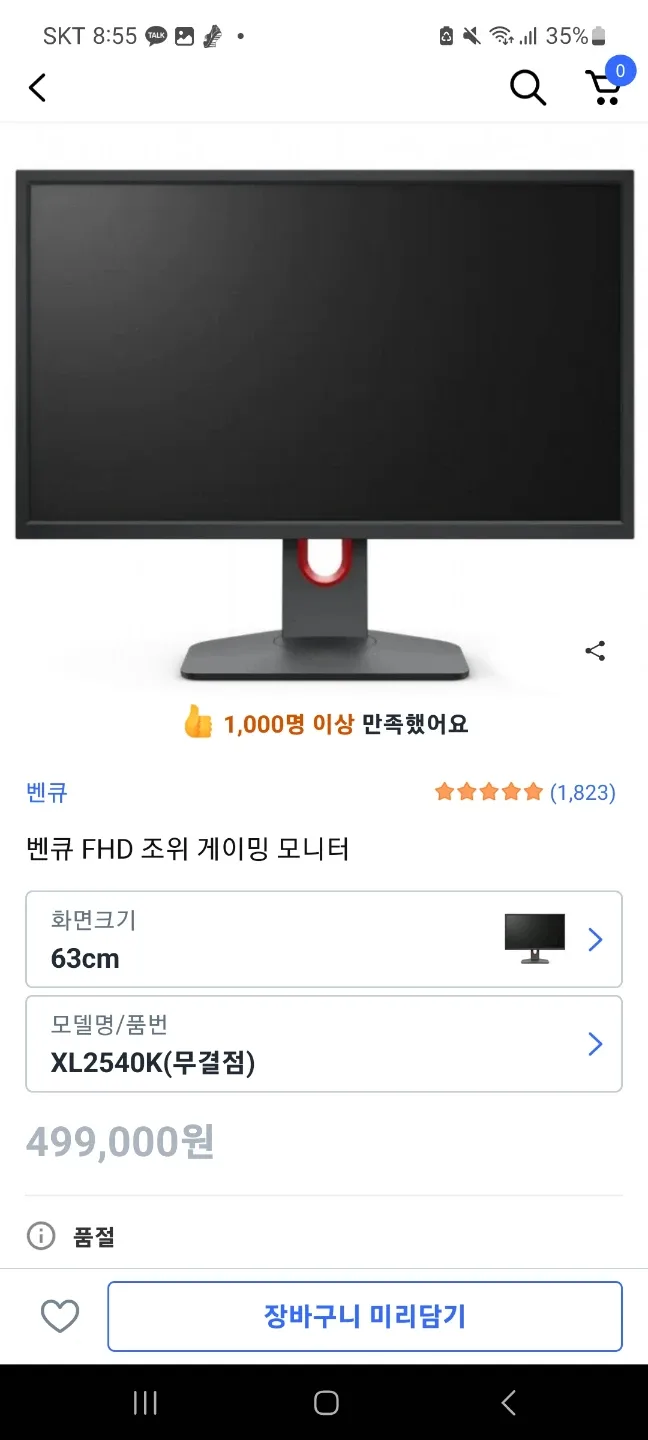
Task: Open the shopping cart
Action: tap(603, 88)
